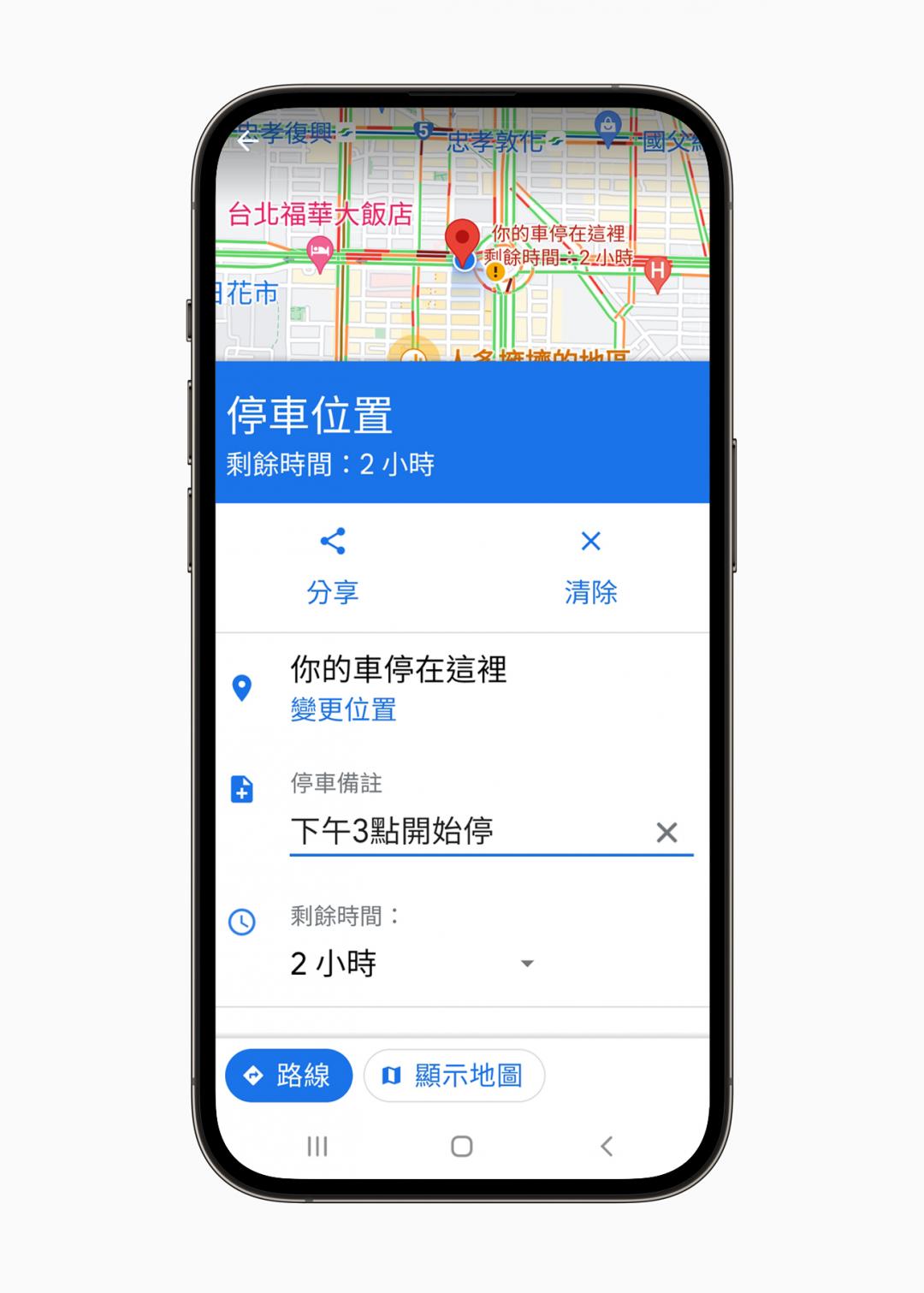Go to the home screen via the navigation bar
This screenshot has width=924, height=1293.
pyautogui.click(x=462, y=1147)
